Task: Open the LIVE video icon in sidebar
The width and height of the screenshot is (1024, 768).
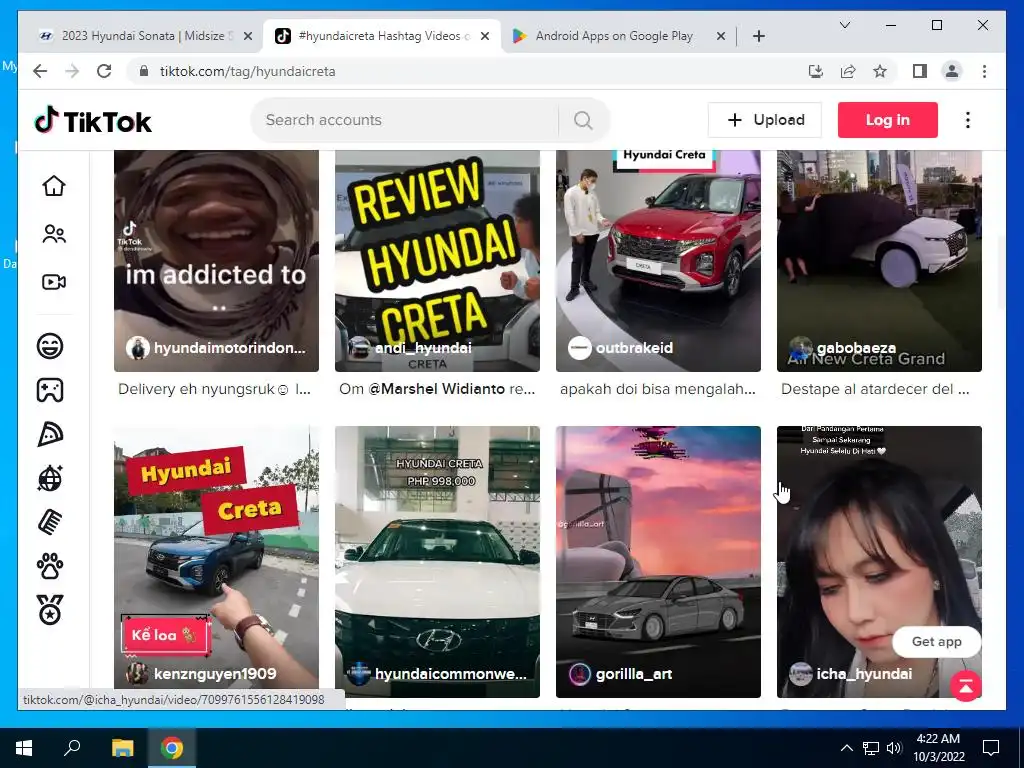Action: coord(53,282)
